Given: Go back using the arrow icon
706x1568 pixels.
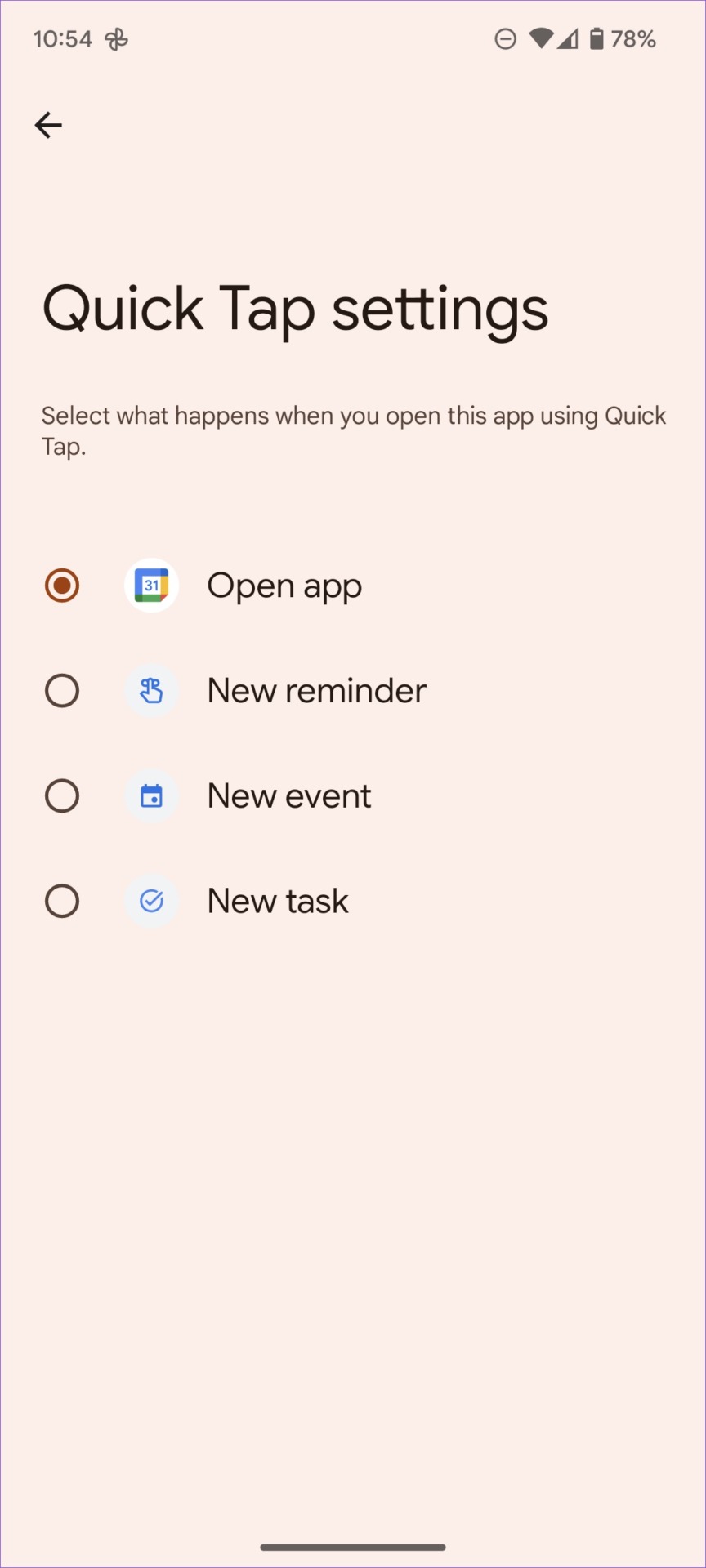Looking at the screenshot, I should click(x=48, y=125).
